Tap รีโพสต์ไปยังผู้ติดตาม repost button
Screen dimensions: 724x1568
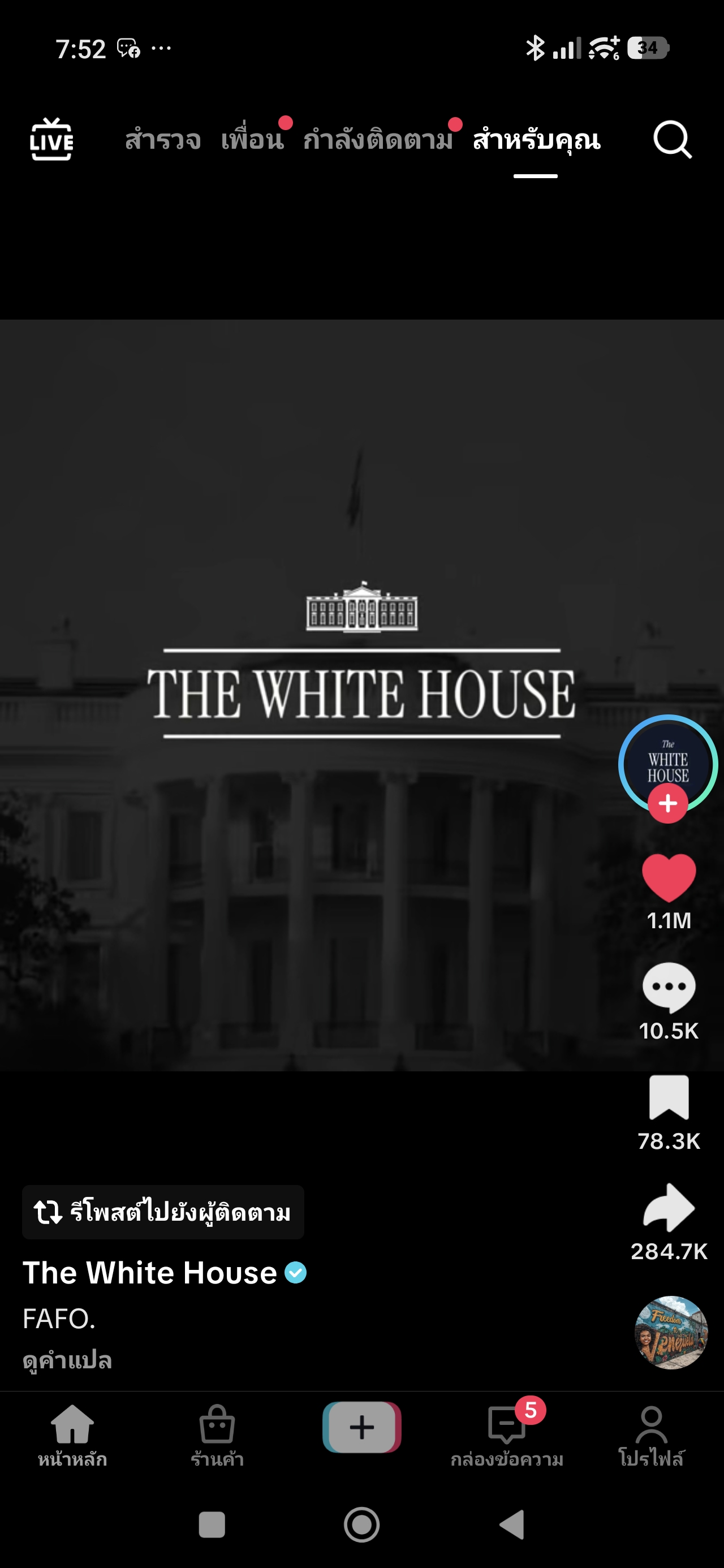click(x=163, y=1212)
